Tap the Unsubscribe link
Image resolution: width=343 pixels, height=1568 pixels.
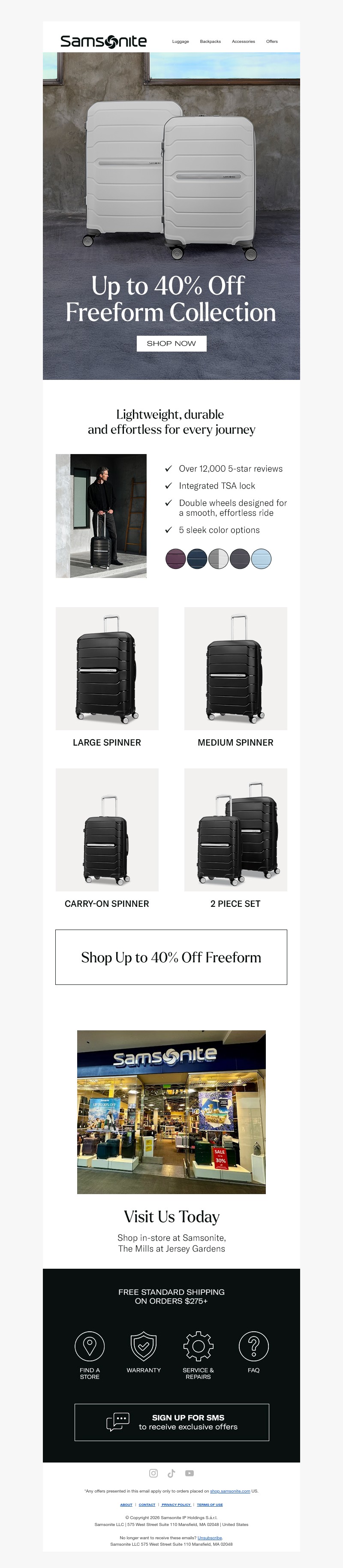tap(210, 1538)
